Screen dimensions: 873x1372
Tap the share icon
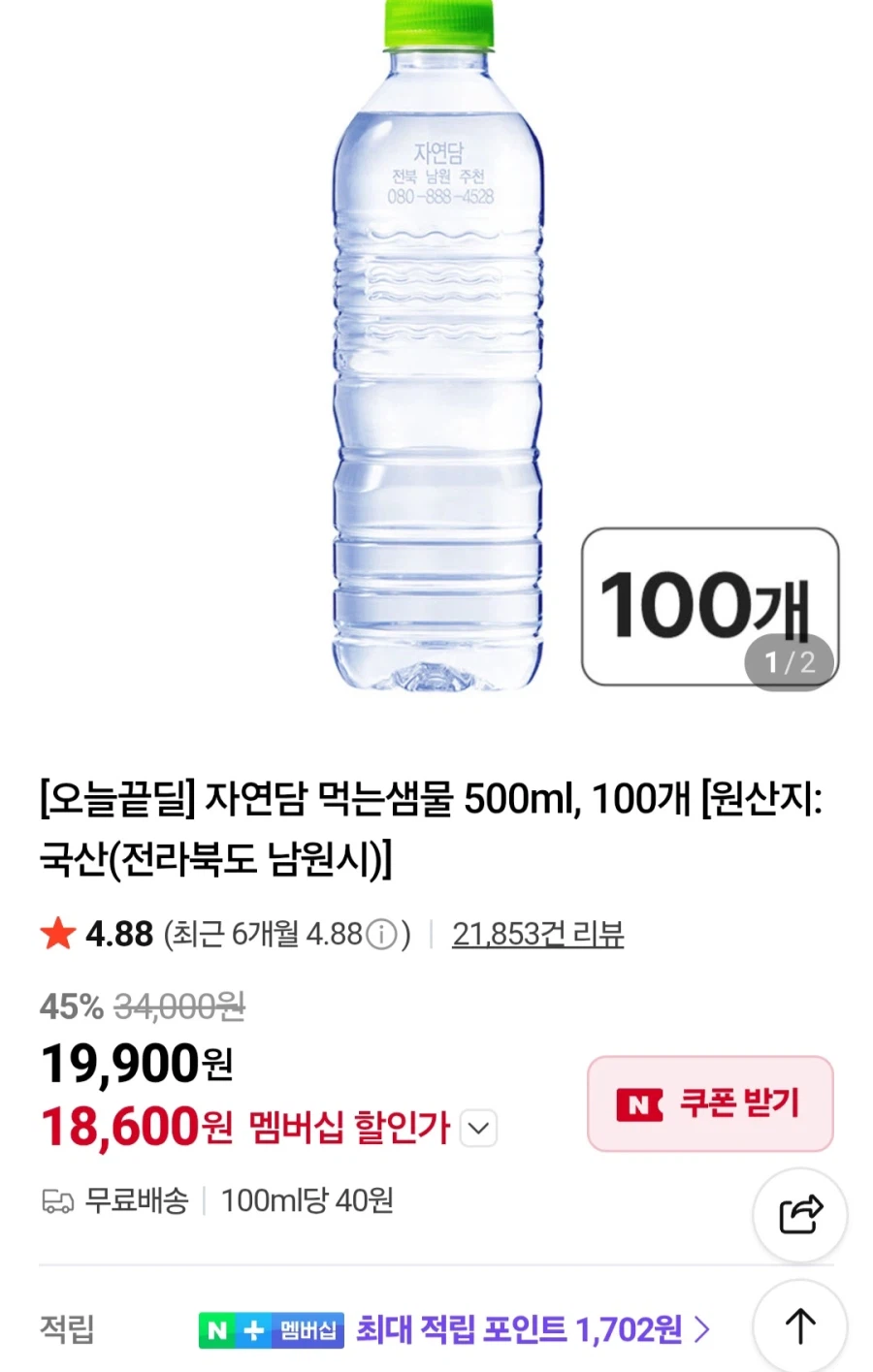[799, 1214]
